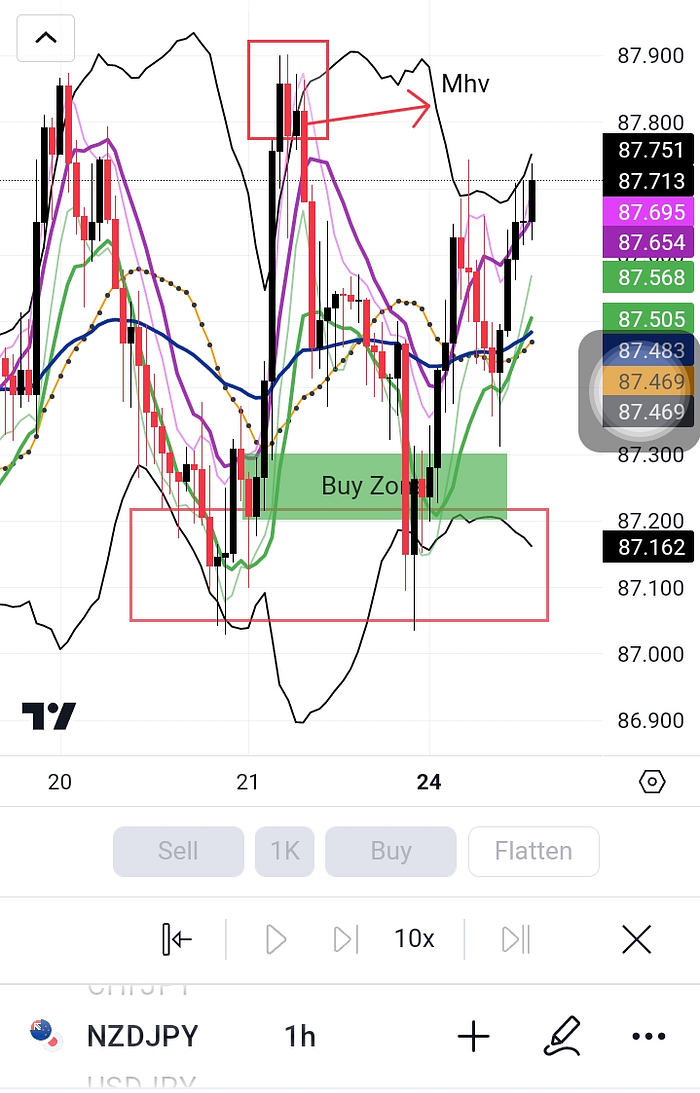This screenshot has width=700, height=1093.
Task: Change the 10x replay speed
Action: tap(414, 939)
